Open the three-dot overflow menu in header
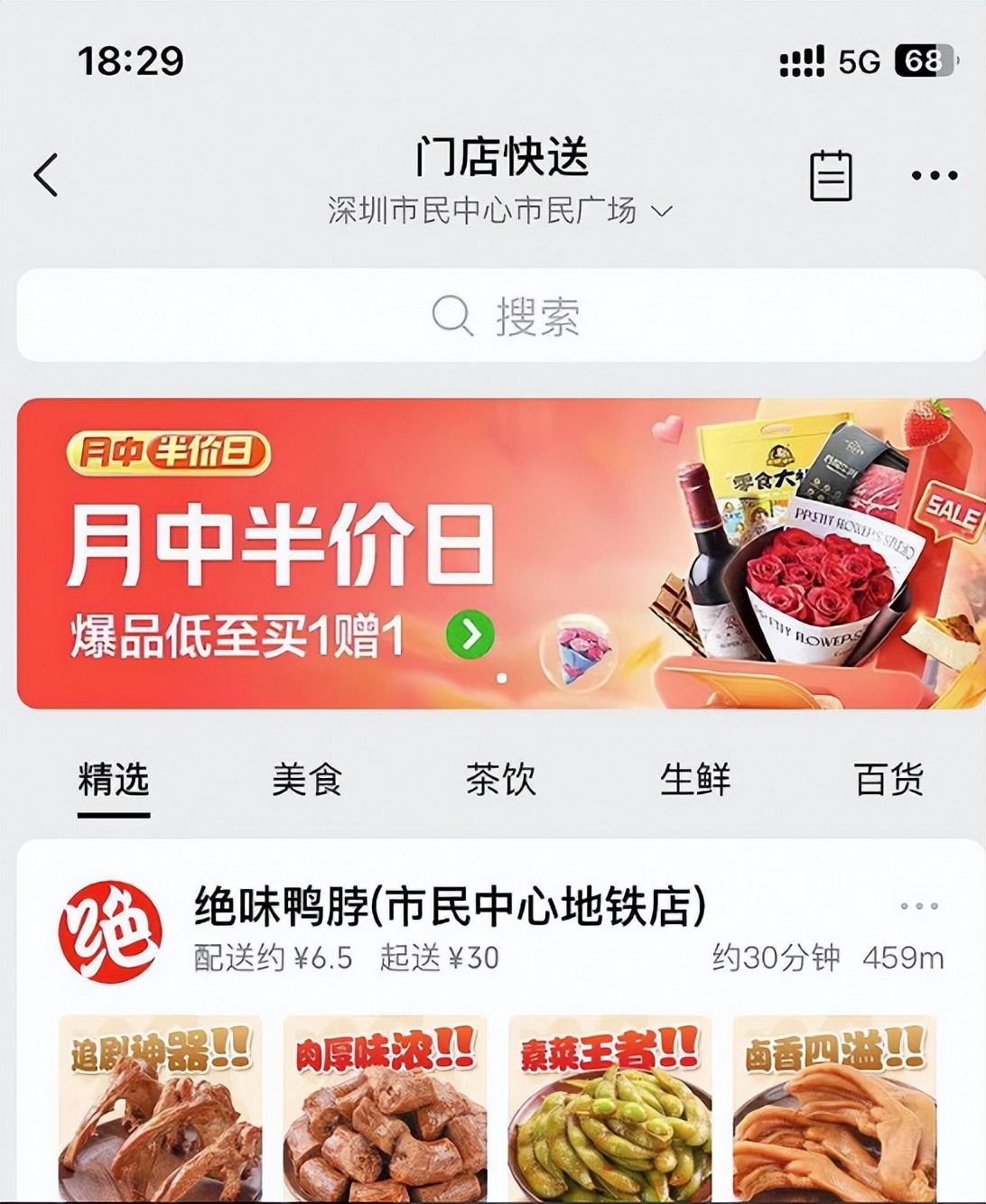986x1204 pixels. [x=934, y=175]
